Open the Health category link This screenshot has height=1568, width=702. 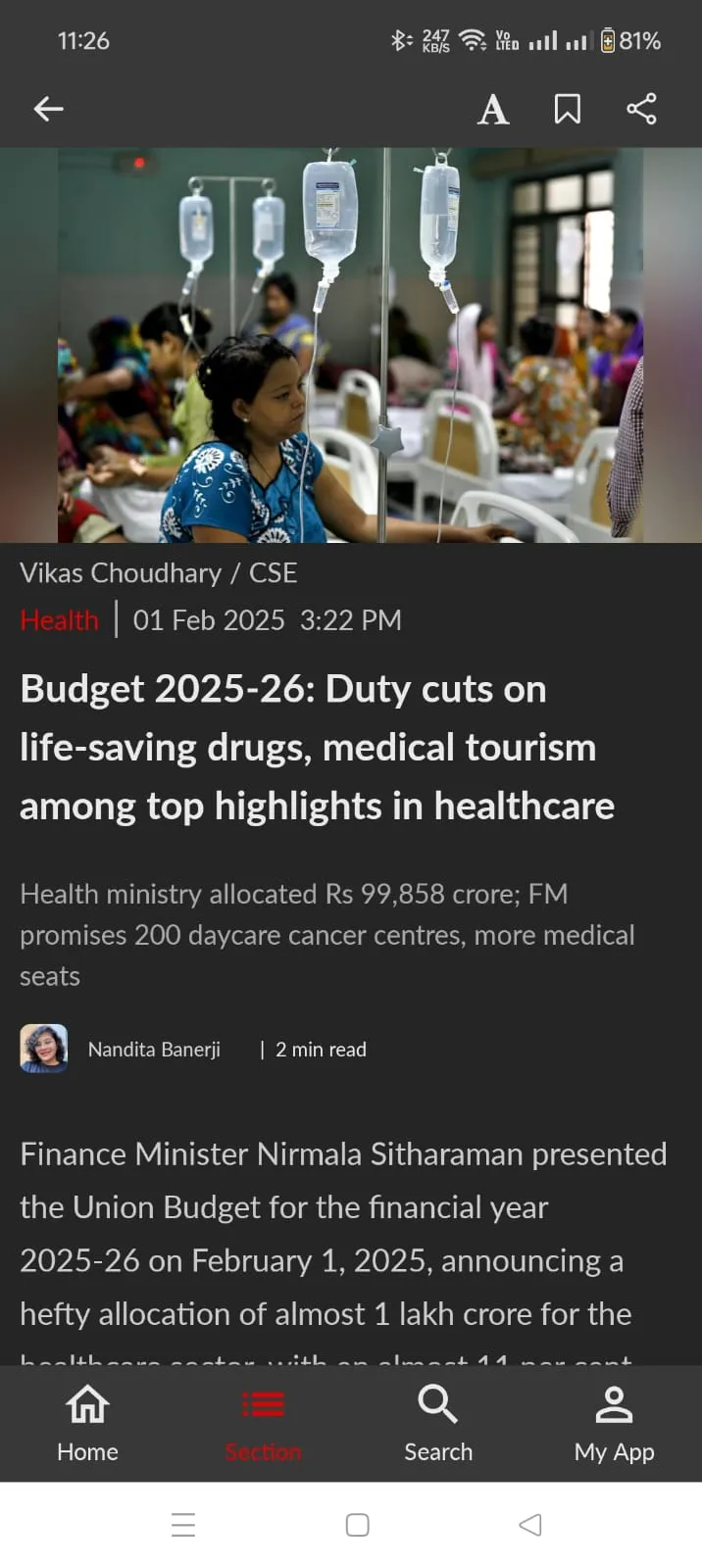(x=60, y=620)
